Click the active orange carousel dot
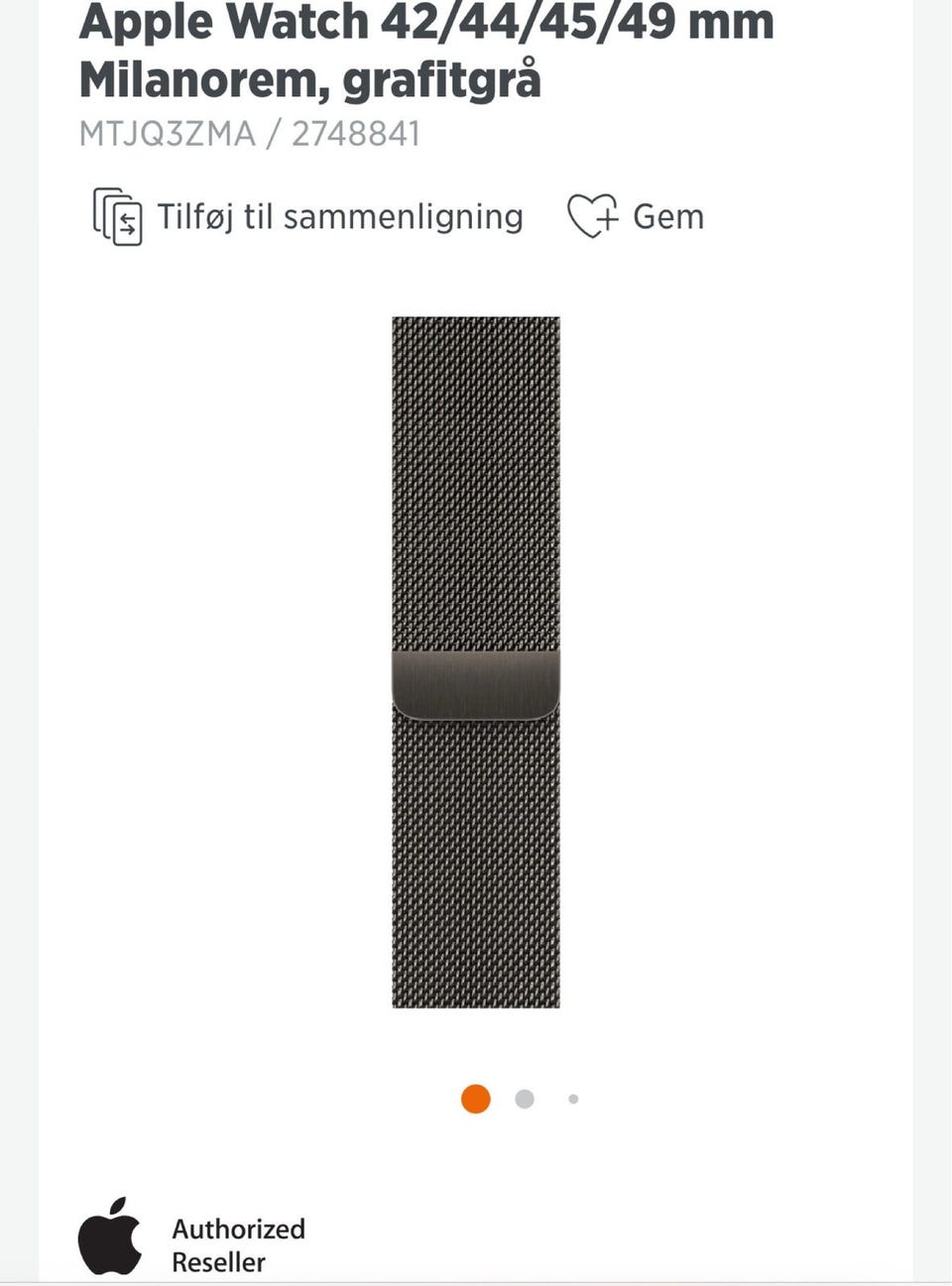Image resolution: width=952 pixels, height=1286 pixels. click(477, 1100)
